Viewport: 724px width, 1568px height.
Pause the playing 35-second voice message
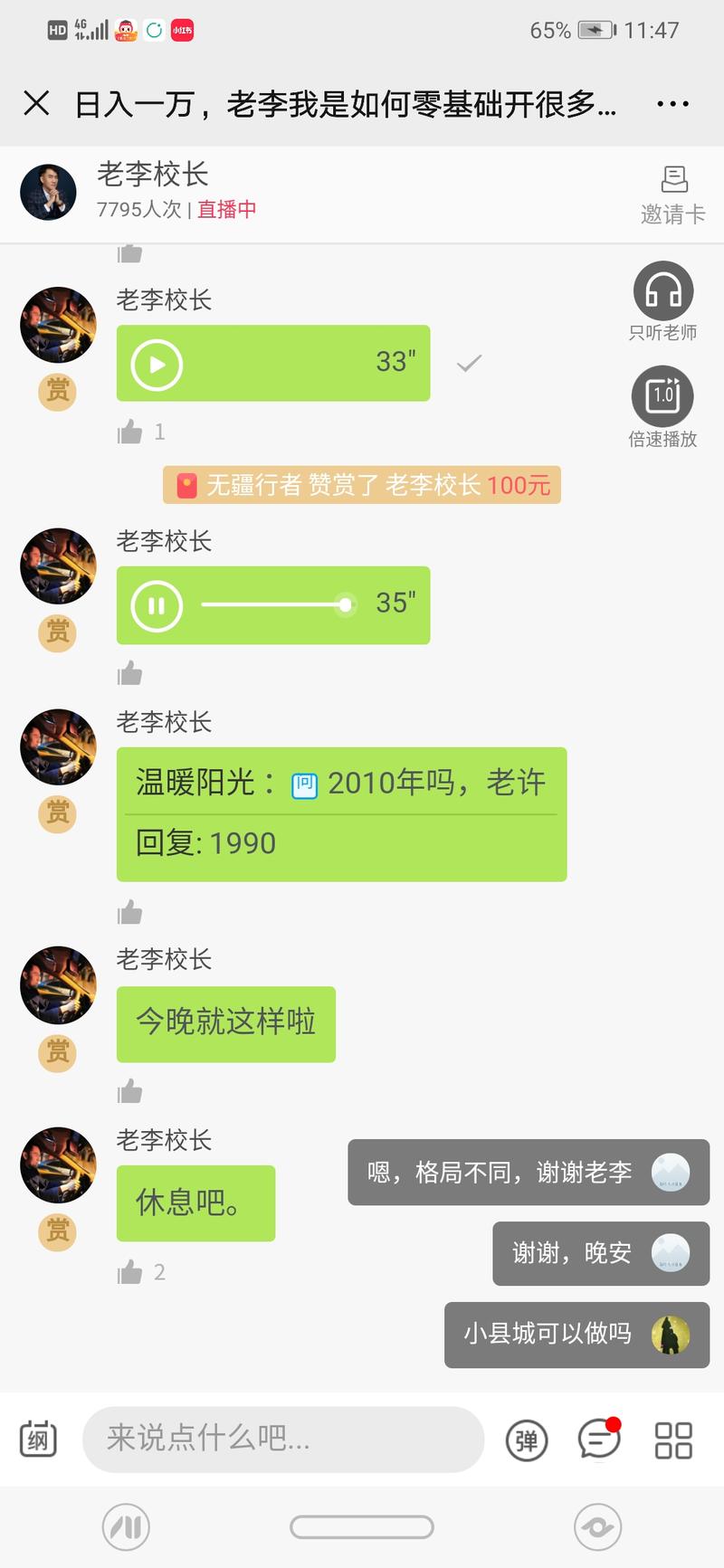click(154, 605)
